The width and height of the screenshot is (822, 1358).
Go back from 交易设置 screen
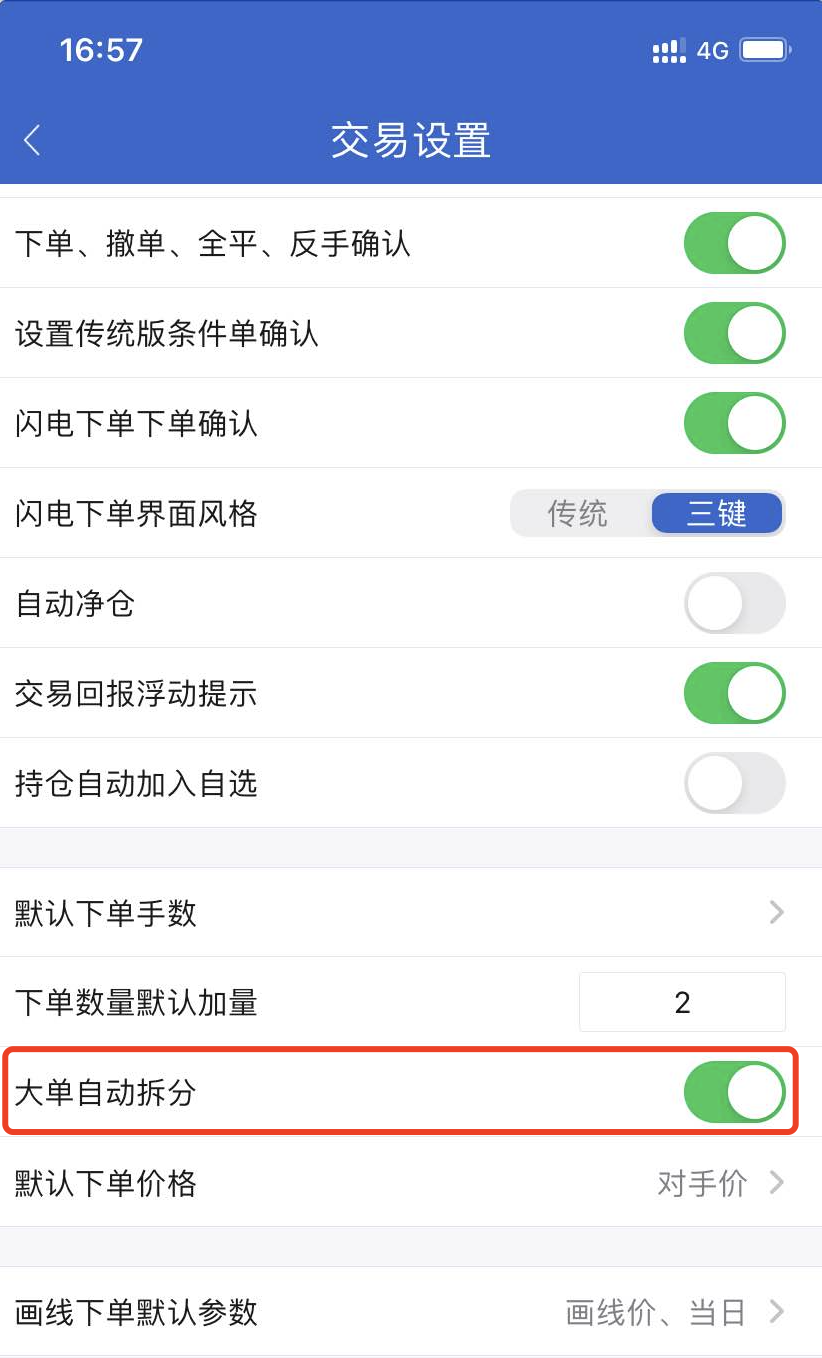(x=33, y=140)
